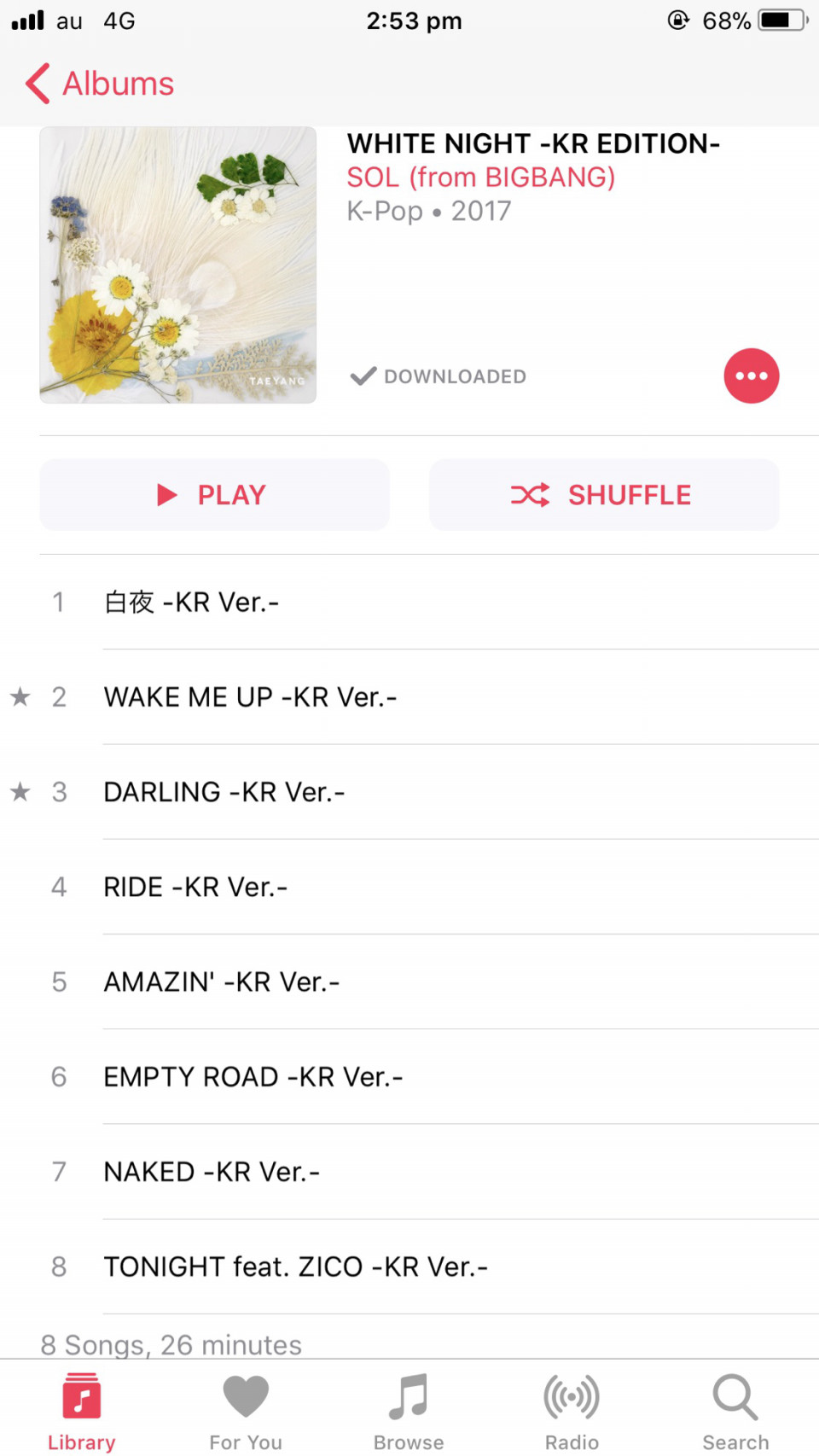Open the Browse tab

click(x=409, y=1411)
